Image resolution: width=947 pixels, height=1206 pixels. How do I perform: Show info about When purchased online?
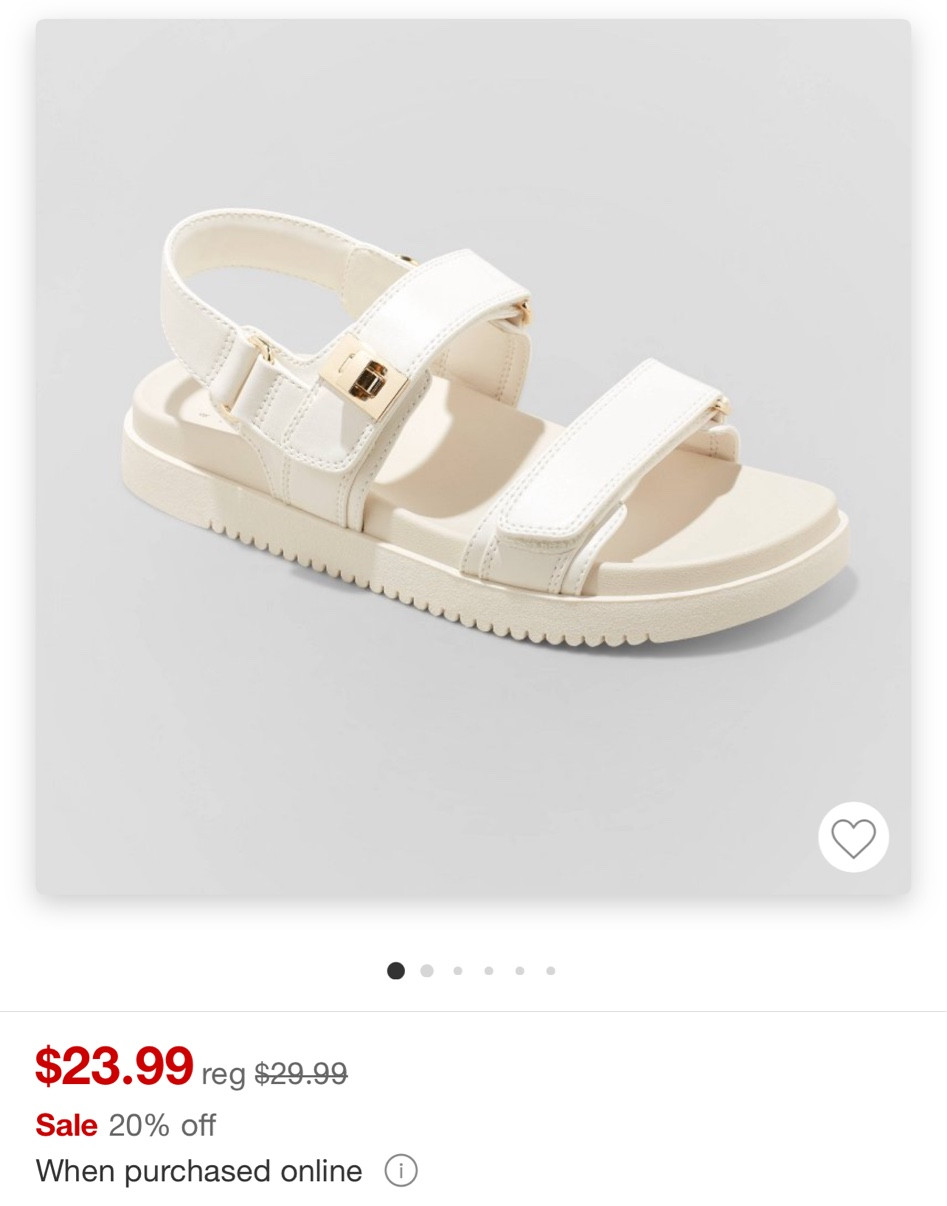pos(401,1170)
